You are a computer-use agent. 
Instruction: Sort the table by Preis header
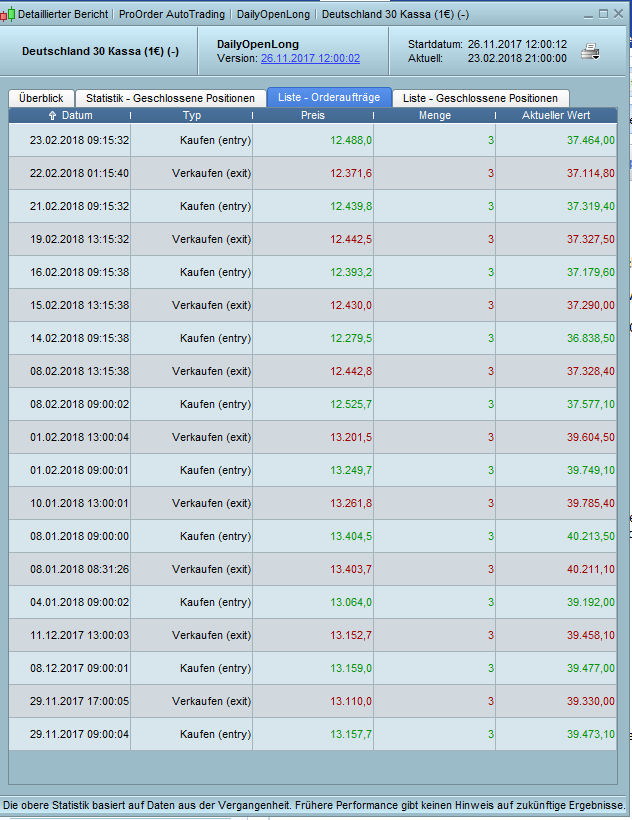(313, 116)
